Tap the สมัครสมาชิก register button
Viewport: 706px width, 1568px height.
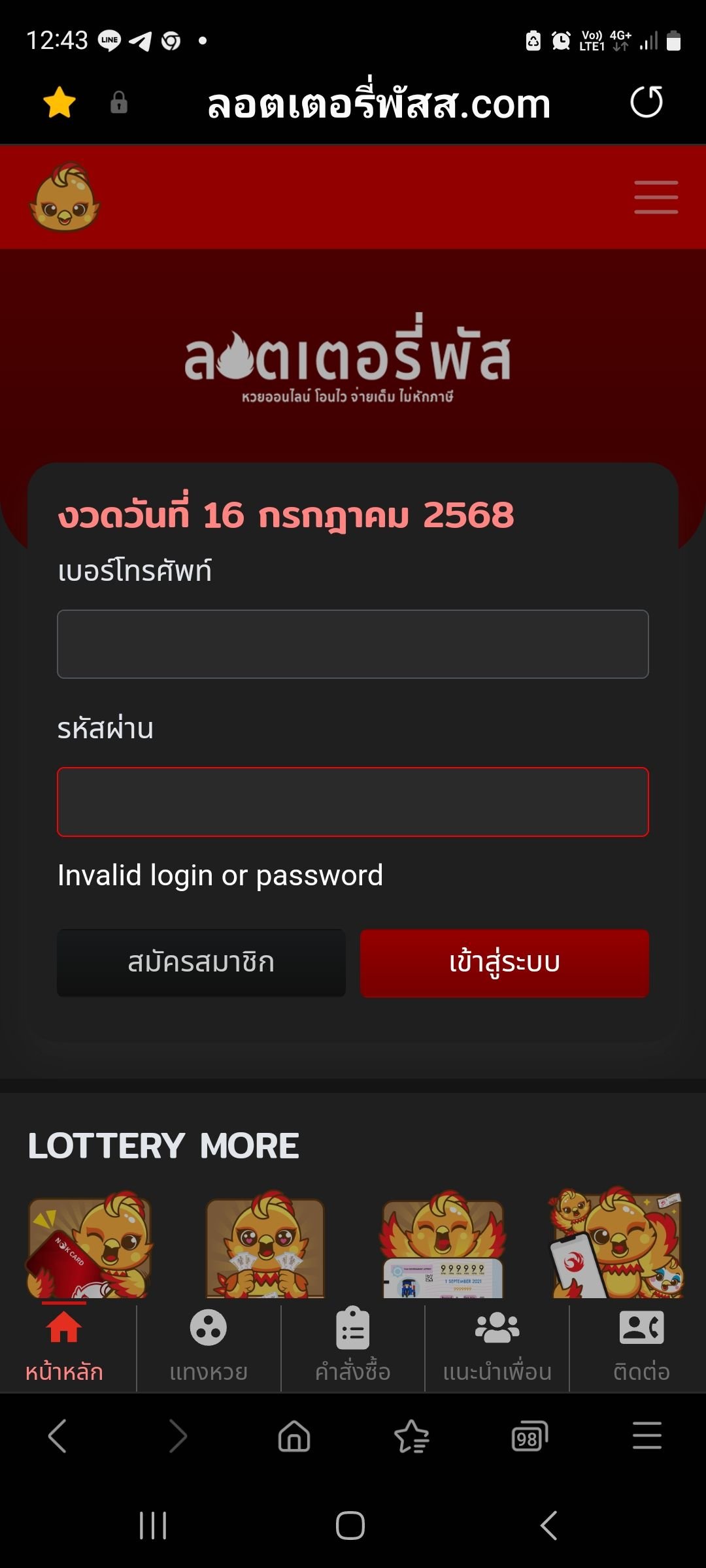[201, 962]
